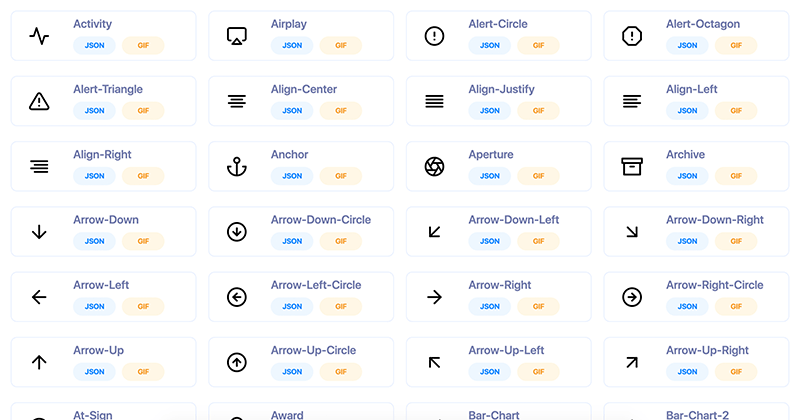Download the Anchor GIF
The image size is (800, 420).
341,176
